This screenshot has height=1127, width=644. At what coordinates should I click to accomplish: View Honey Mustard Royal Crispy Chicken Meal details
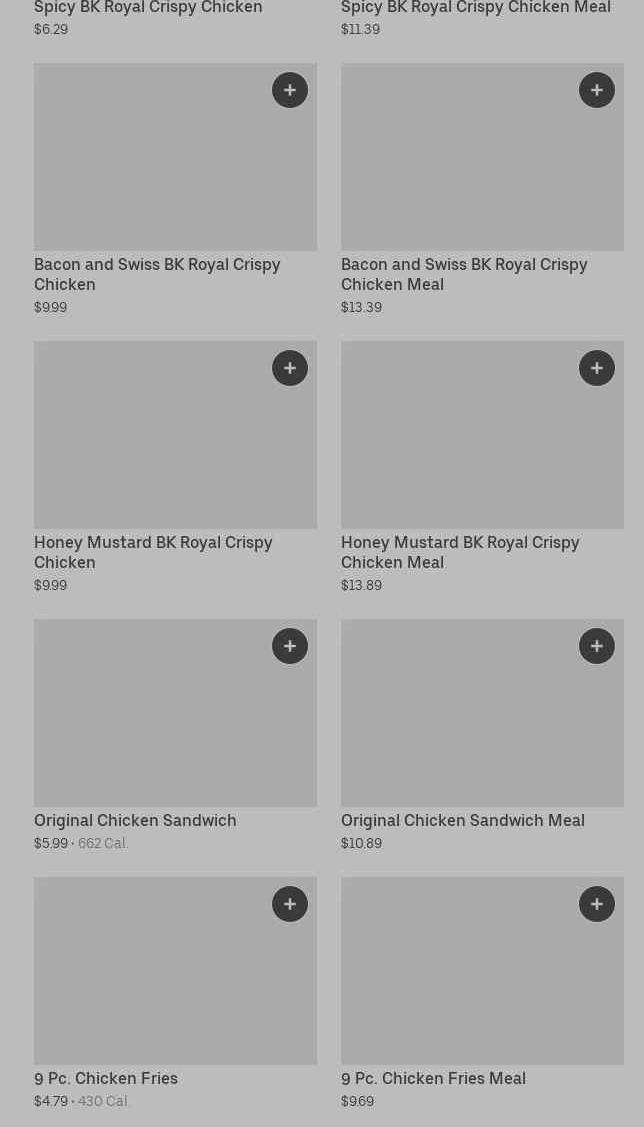[x=460, y=552]
